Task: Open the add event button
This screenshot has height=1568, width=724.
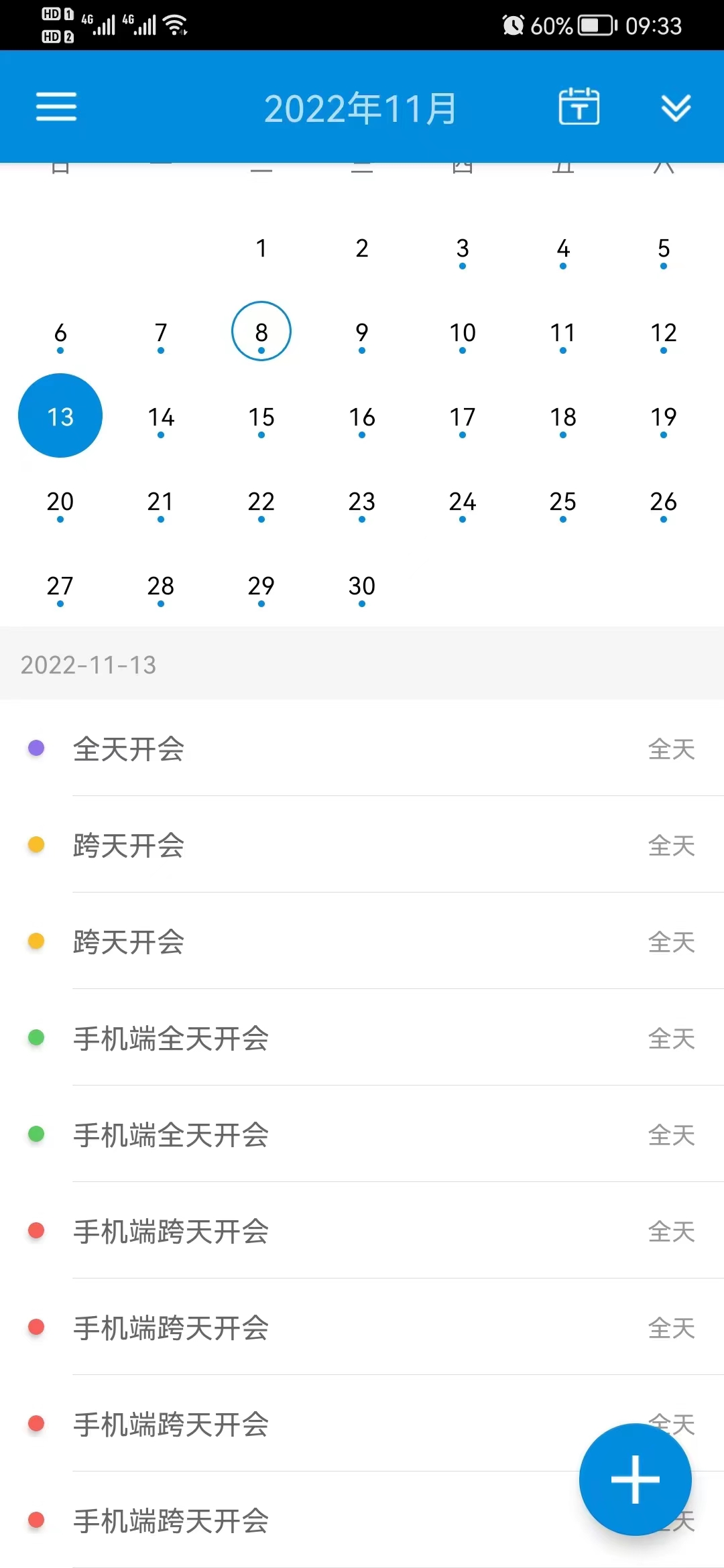Action: tap(634, 1479)
